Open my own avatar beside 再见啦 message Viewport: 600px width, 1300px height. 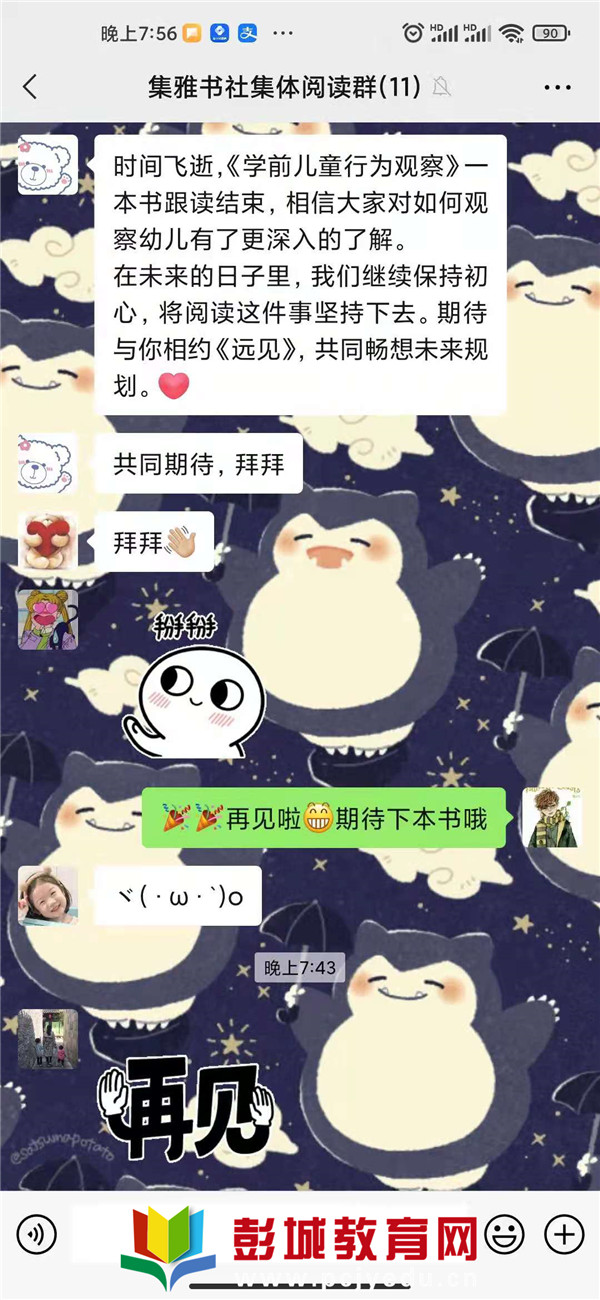coord(551,817)
